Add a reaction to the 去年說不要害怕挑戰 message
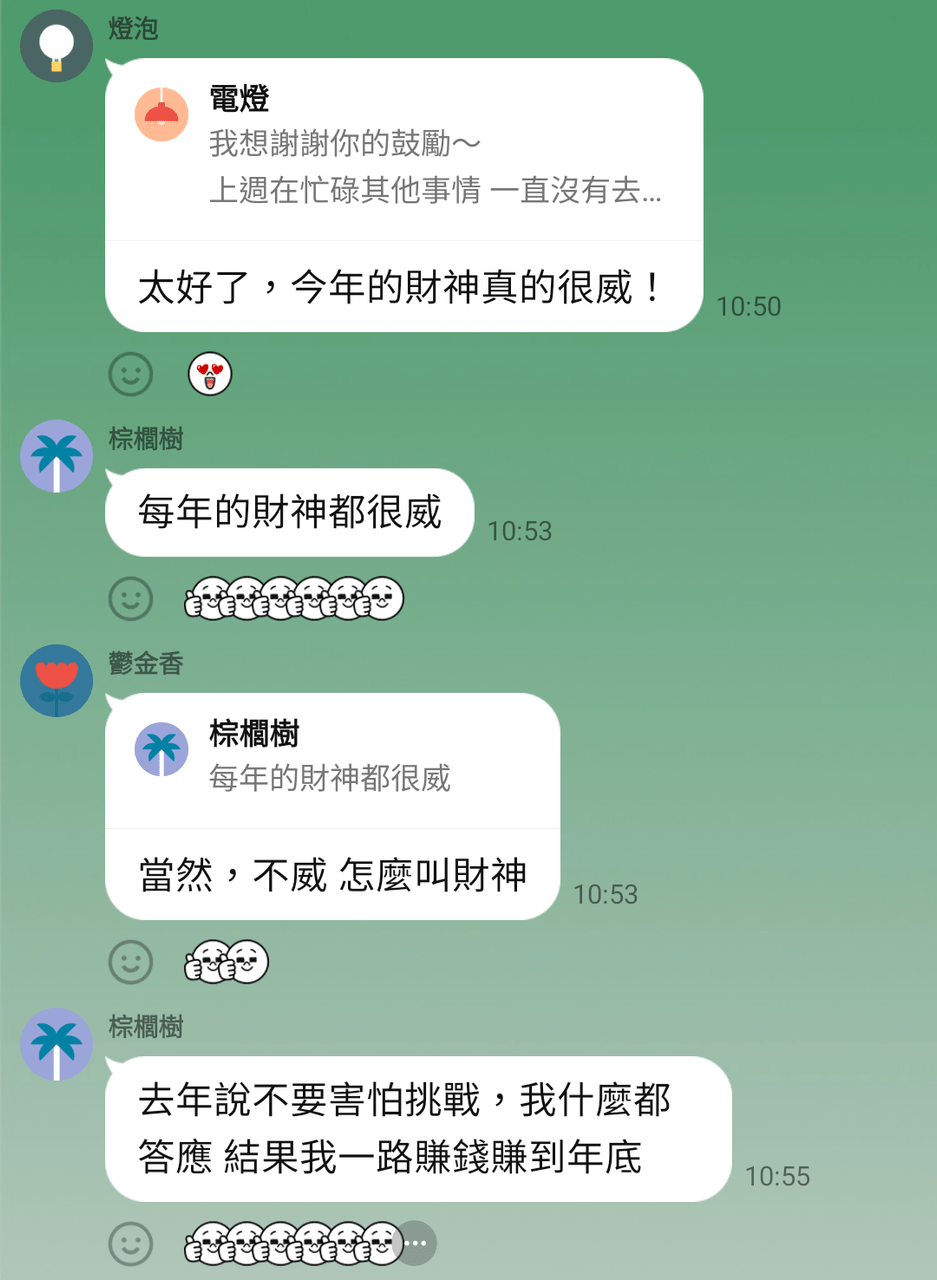937x1280 pixels. coord(130,1244)
